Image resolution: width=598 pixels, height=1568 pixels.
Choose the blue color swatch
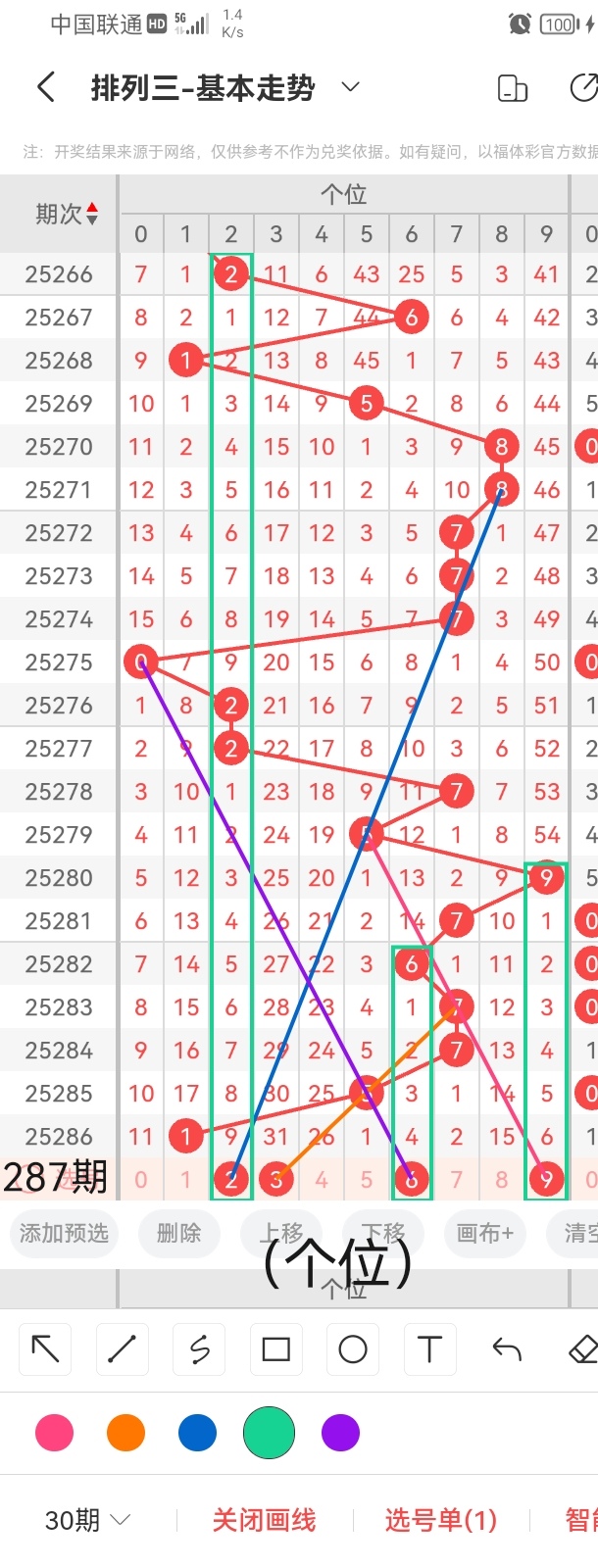(x=197, y=1433)
